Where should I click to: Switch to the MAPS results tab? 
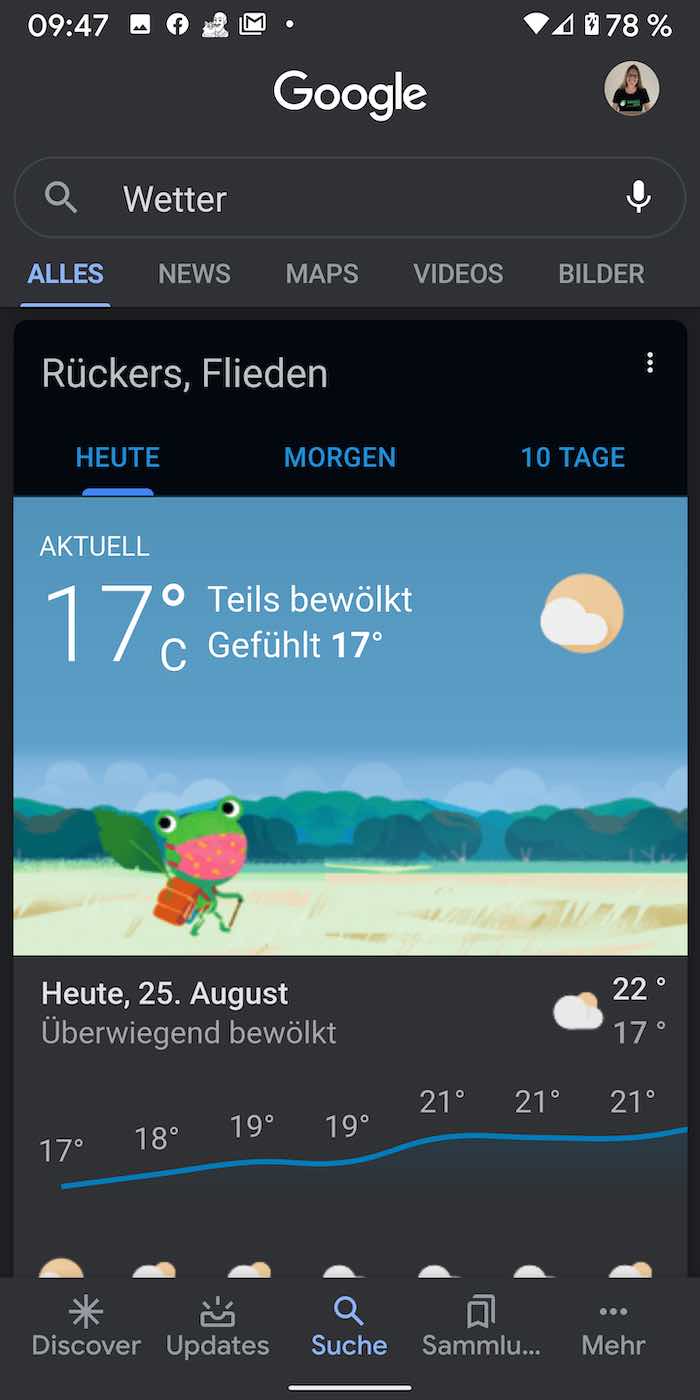tap(321, 274)
